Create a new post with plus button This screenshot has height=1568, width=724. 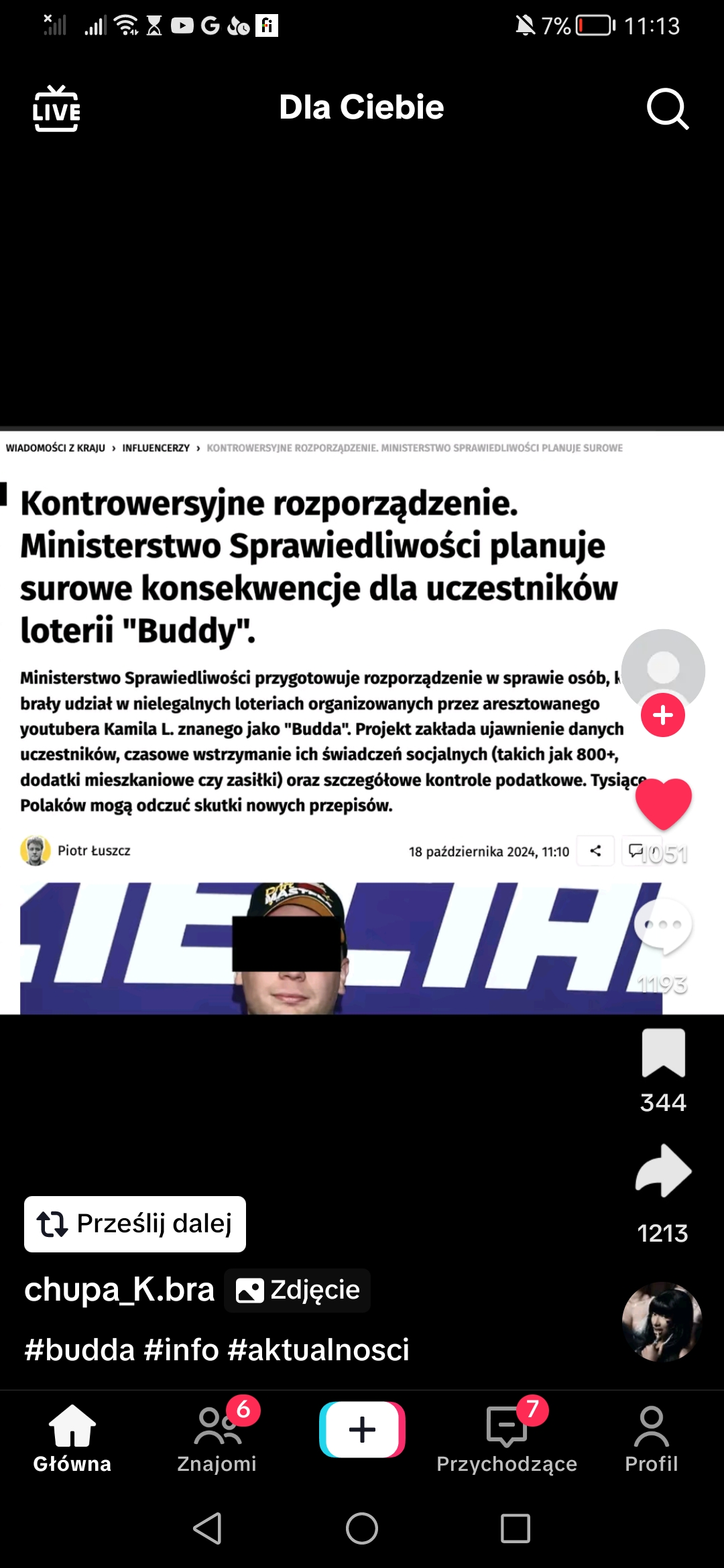[362, 1429]
